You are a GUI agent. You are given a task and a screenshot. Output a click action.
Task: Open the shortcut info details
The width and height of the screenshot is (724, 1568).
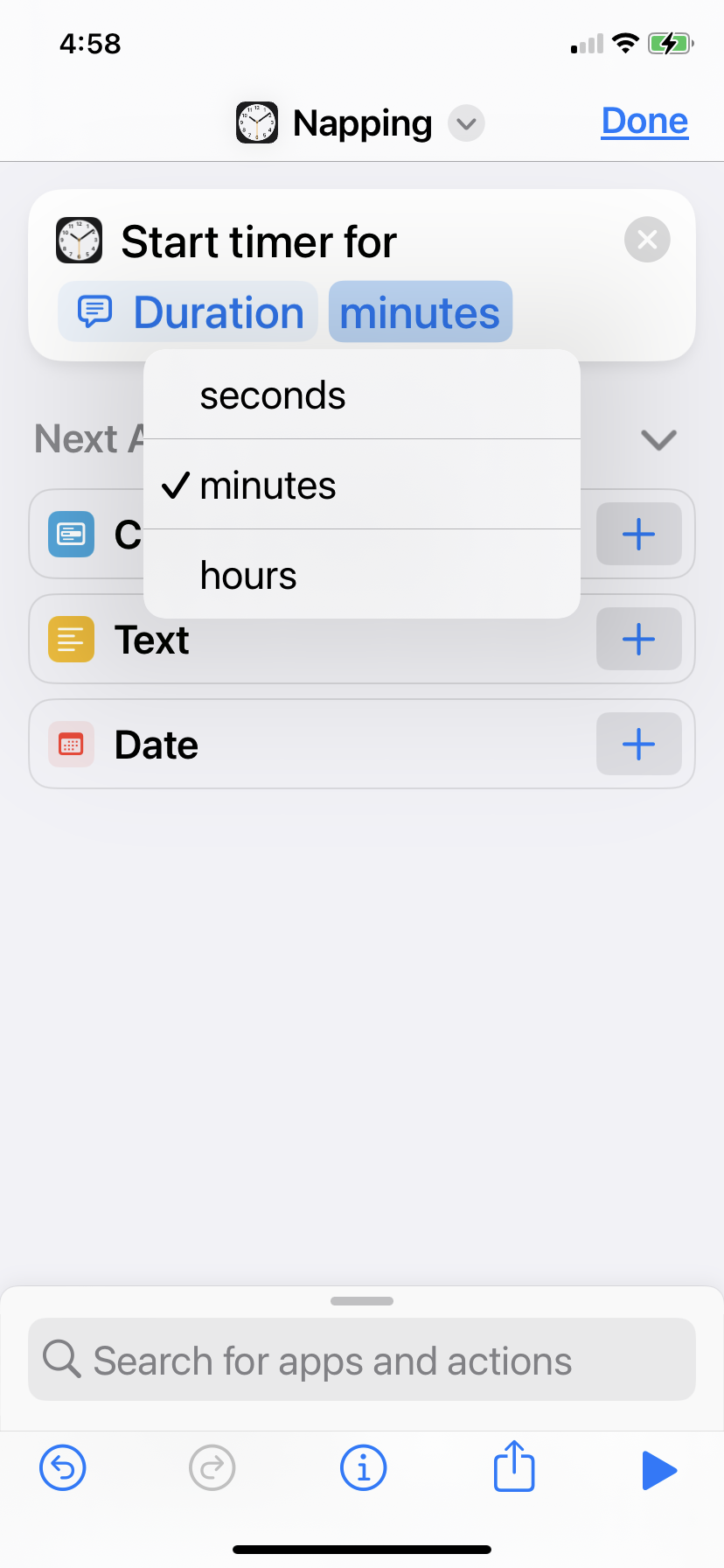[x=363, y=1467]
